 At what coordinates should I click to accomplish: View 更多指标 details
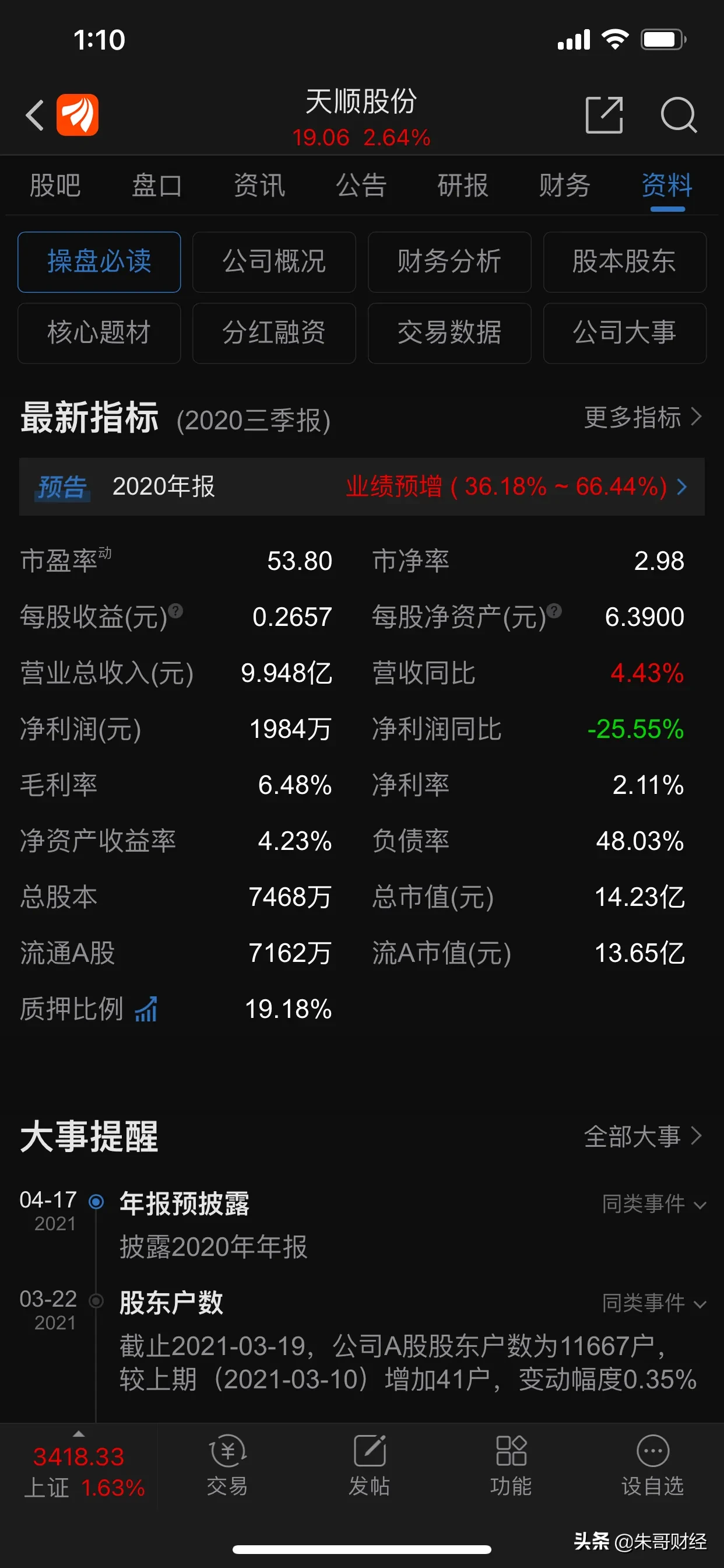click(642, 418)
